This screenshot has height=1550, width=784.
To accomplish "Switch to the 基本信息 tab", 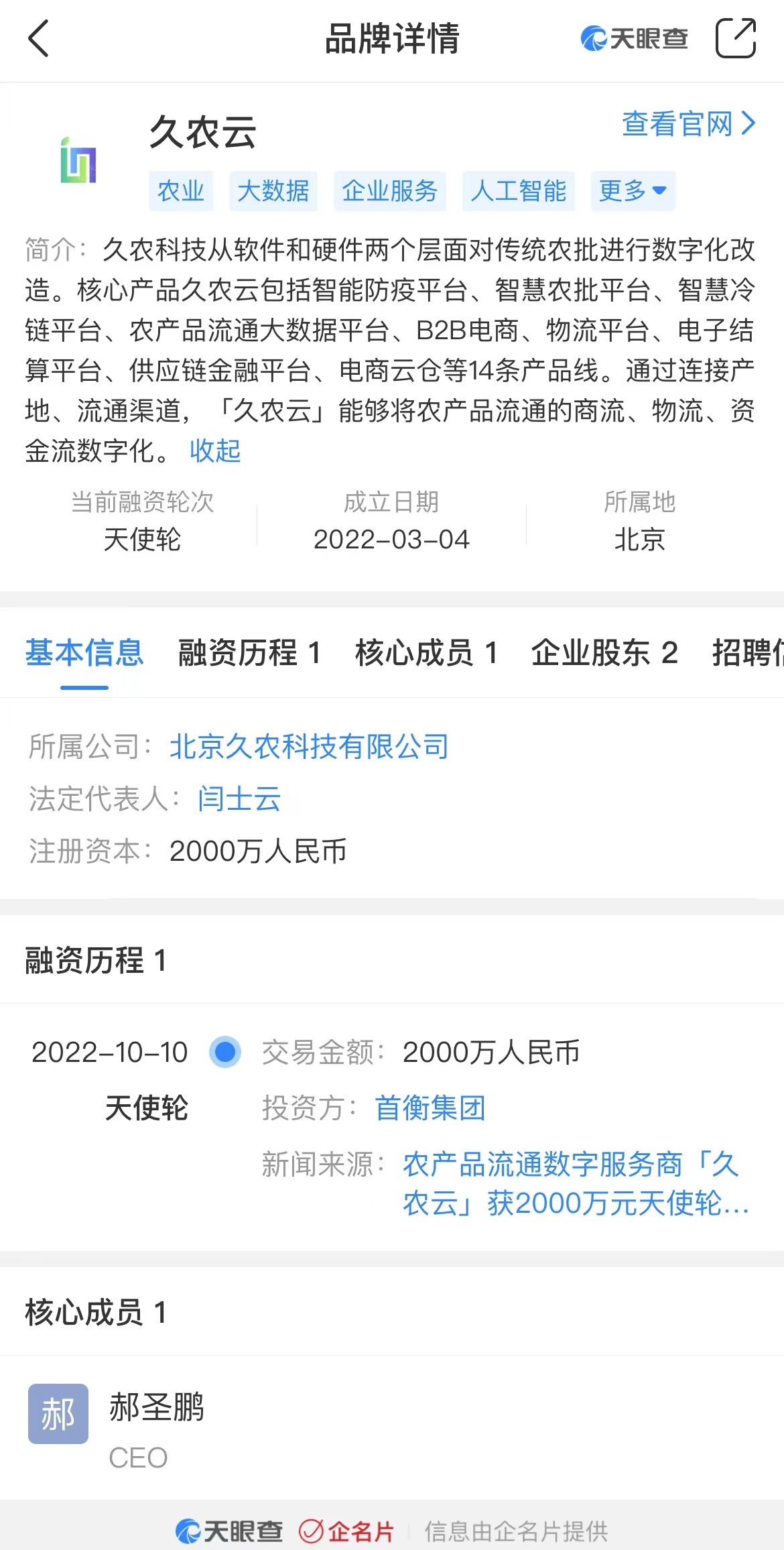I will tap(84, 653).
